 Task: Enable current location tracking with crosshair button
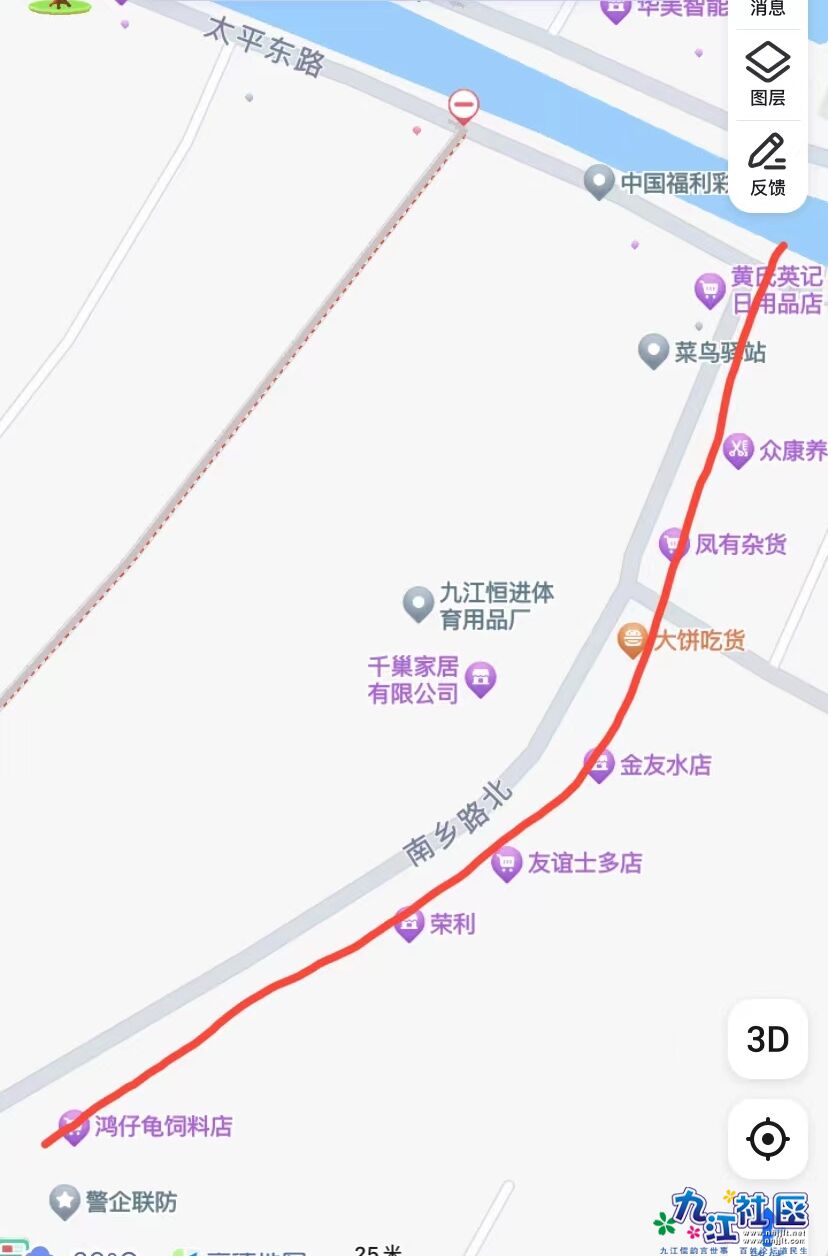click(x=767, y=1137)
